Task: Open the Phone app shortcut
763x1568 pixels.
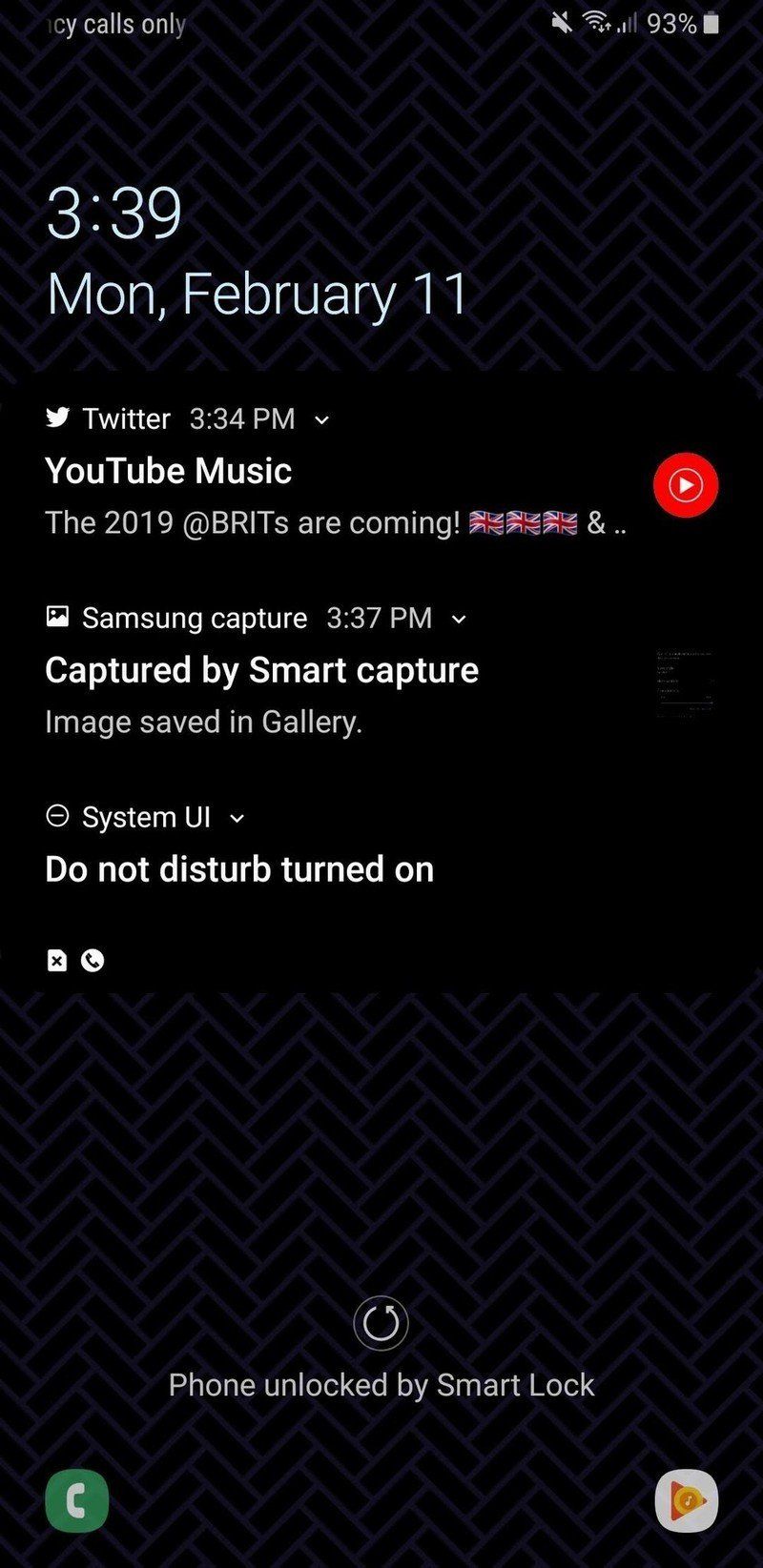Action: 76,1500
